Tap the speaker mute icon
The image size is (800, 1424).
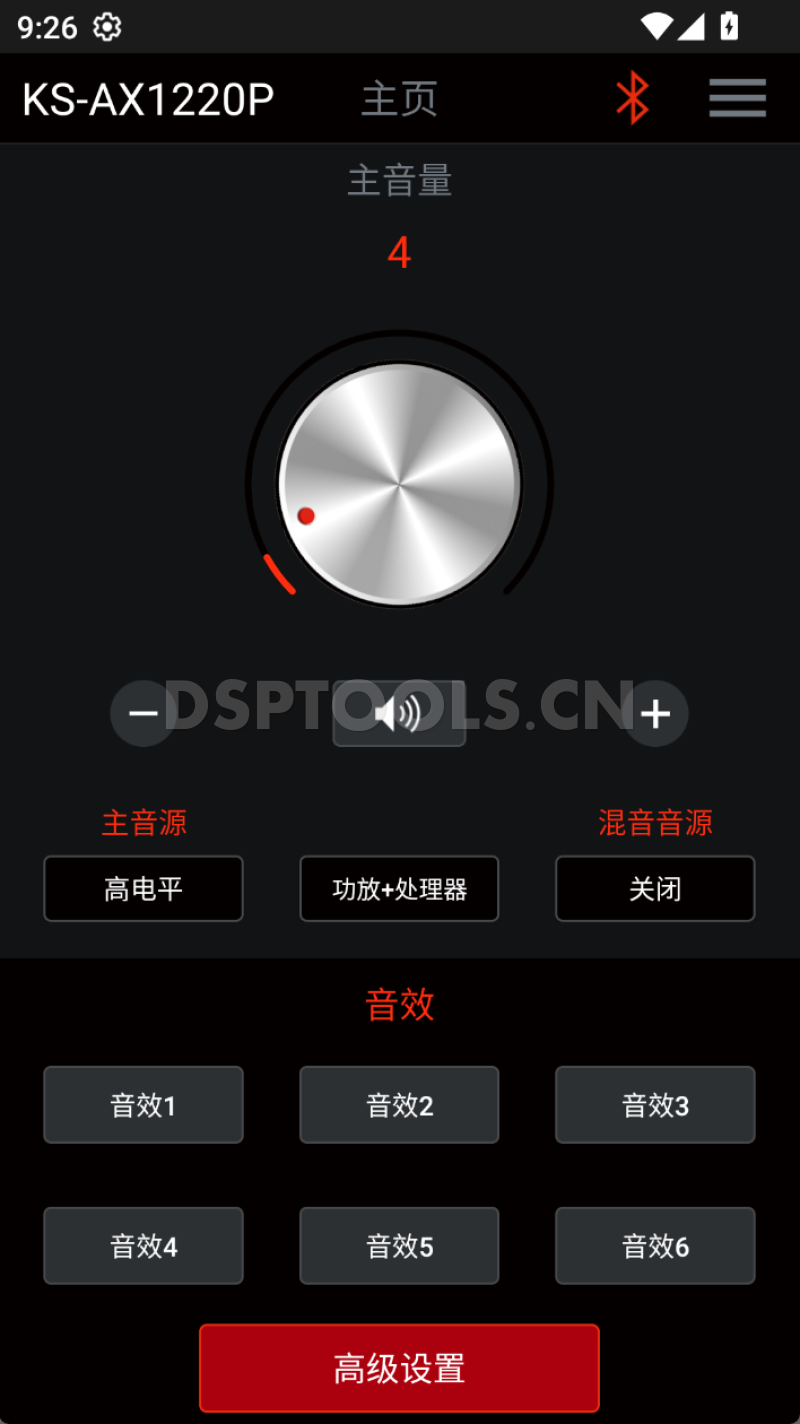(399, 713)
